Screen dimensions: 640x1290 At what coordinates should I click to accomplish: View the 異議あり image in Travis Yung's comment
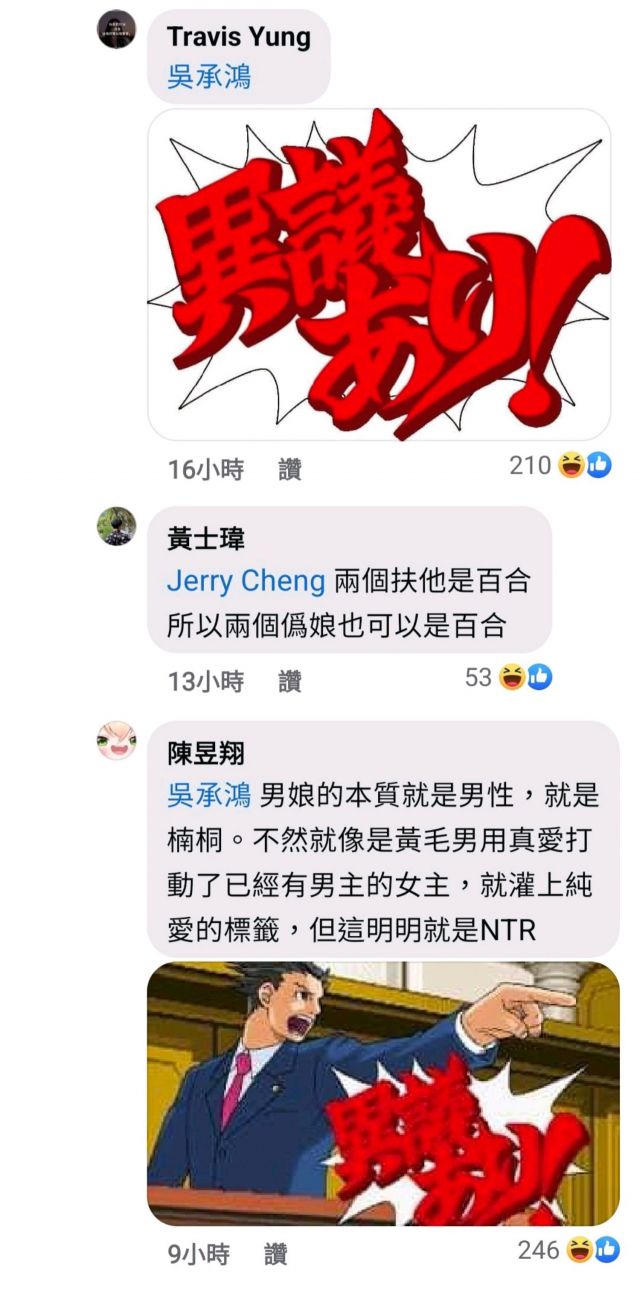point(380,274)
